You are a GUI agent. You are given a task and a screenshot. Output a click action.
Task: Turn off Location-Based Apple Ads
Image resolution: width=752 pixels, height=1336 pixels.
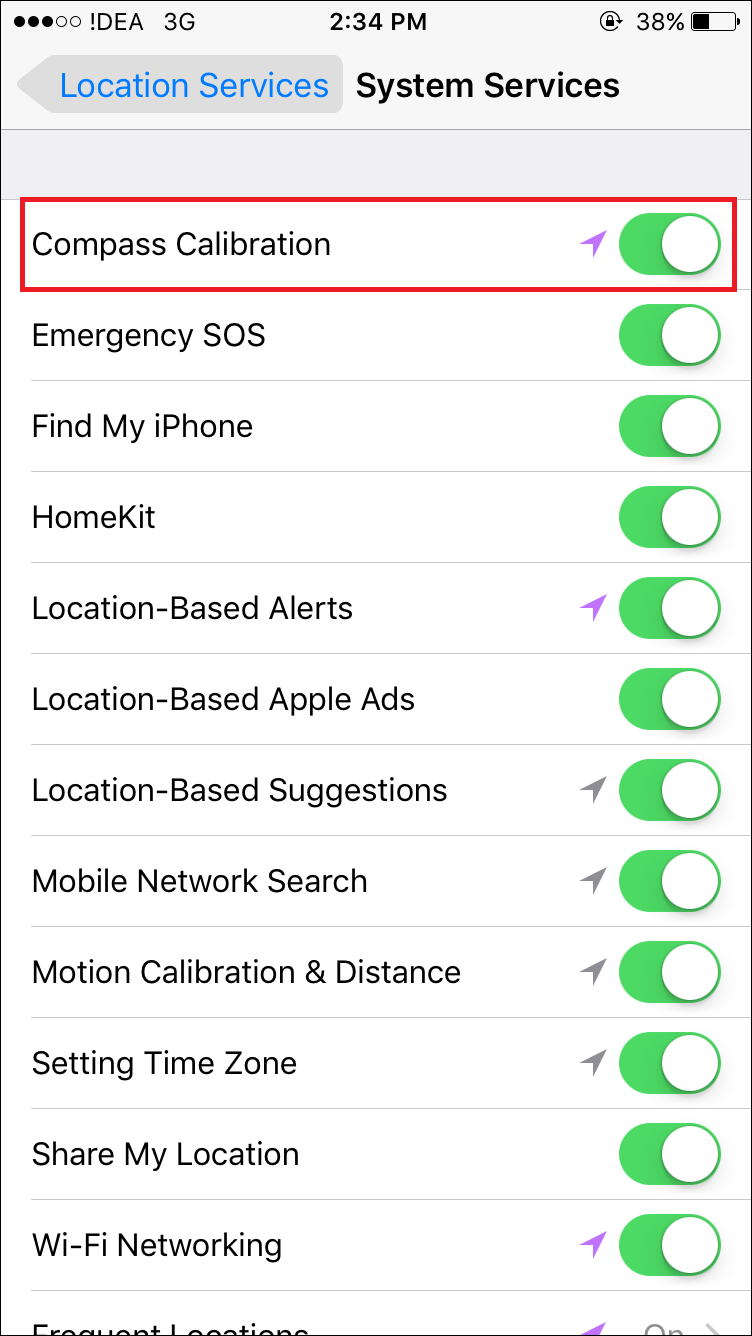(669, 699)
